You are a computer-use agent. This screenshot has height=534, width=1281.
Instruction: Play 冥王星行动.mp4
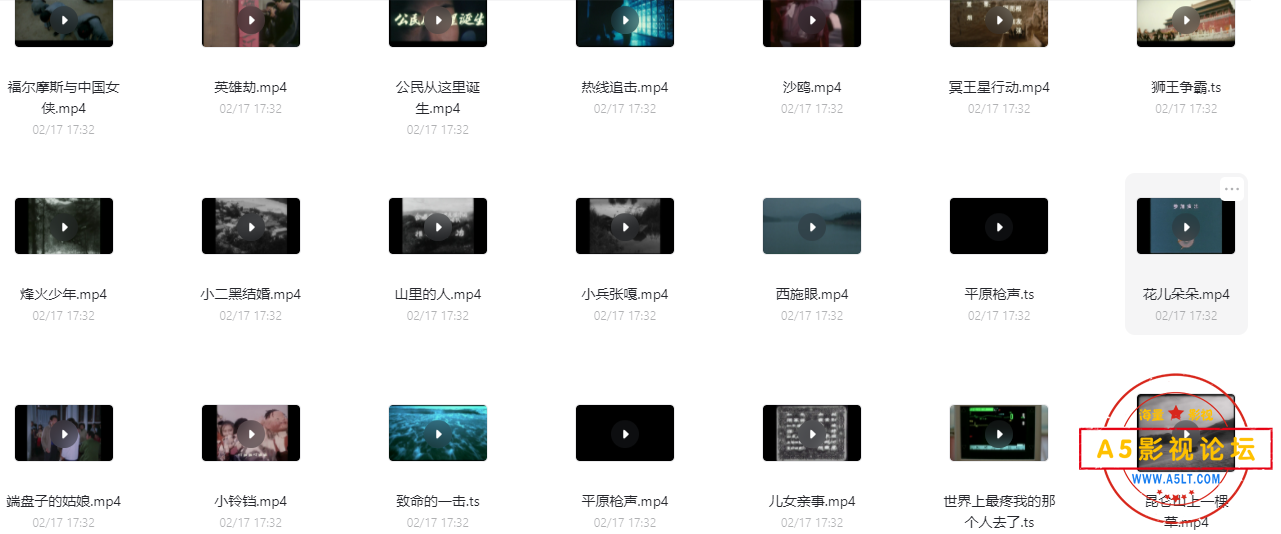tap(999, 20)
